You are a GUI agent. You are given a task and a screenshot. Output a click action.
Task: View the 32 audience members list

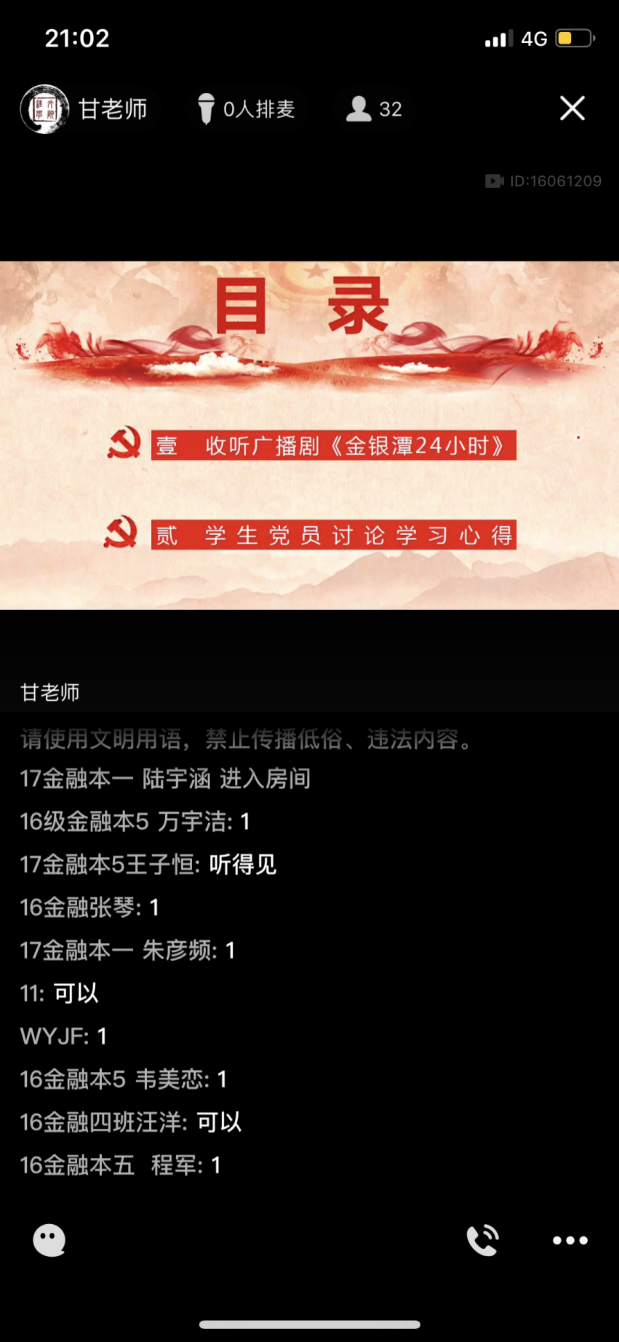pos(374,109)
